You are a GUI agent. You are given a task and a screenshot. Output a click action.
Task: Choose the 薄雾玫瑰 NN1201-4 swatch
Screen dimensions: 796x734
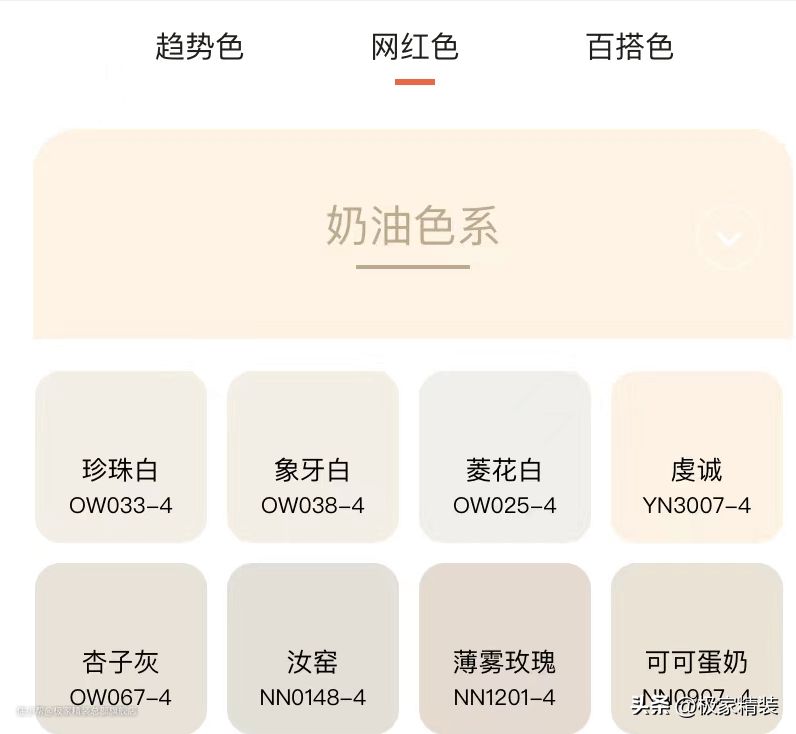click(x=504, y=648)
